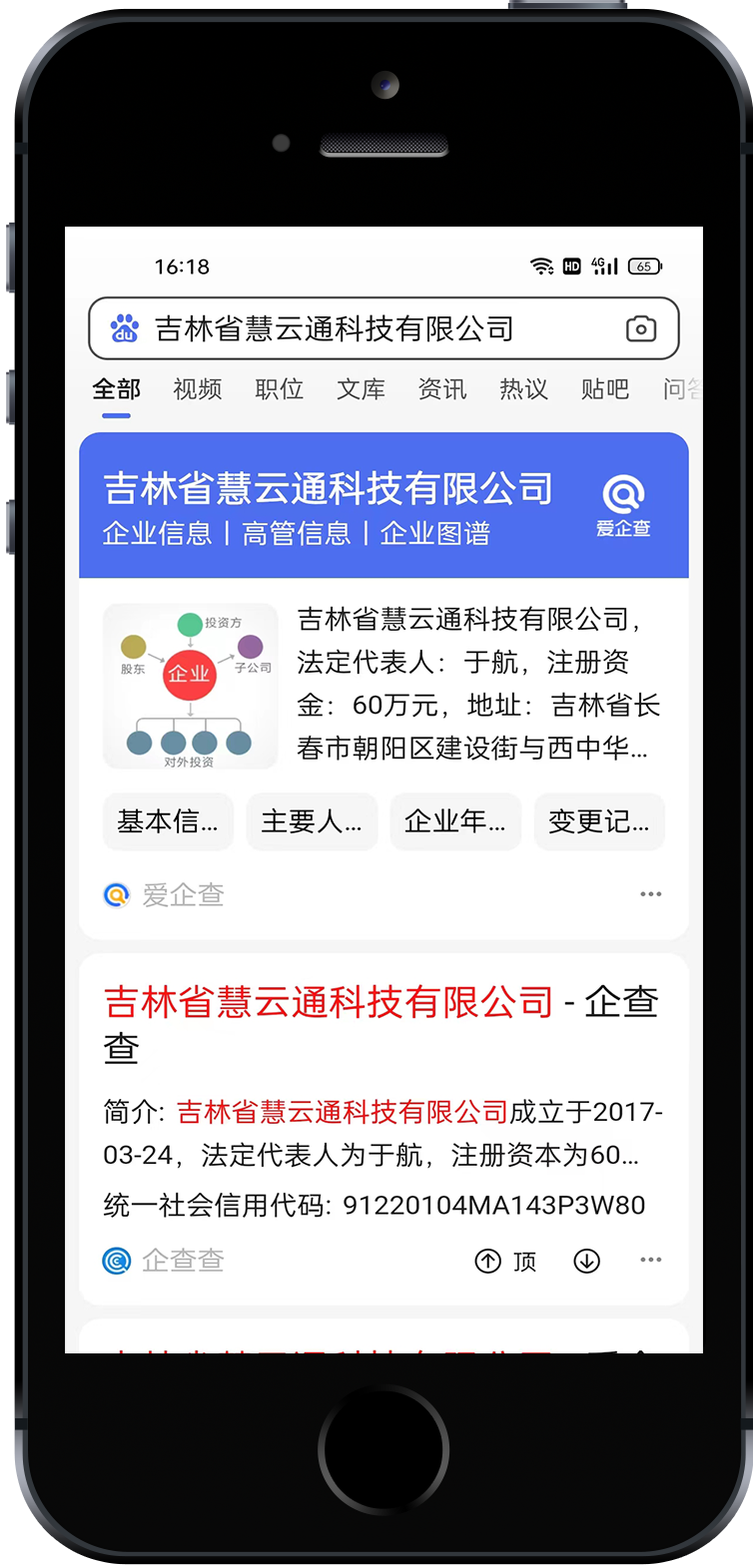
Task: Select the 主要人... chip
Action: click(x=312, y=821)
